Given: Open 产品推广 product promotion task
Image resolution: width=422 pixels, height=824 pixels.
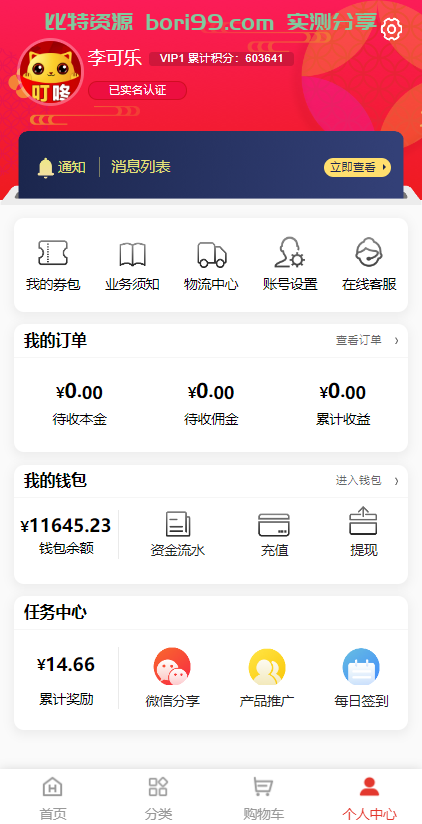Looking at the screenshot, I should pyautogui.click(x=267, y=678).
